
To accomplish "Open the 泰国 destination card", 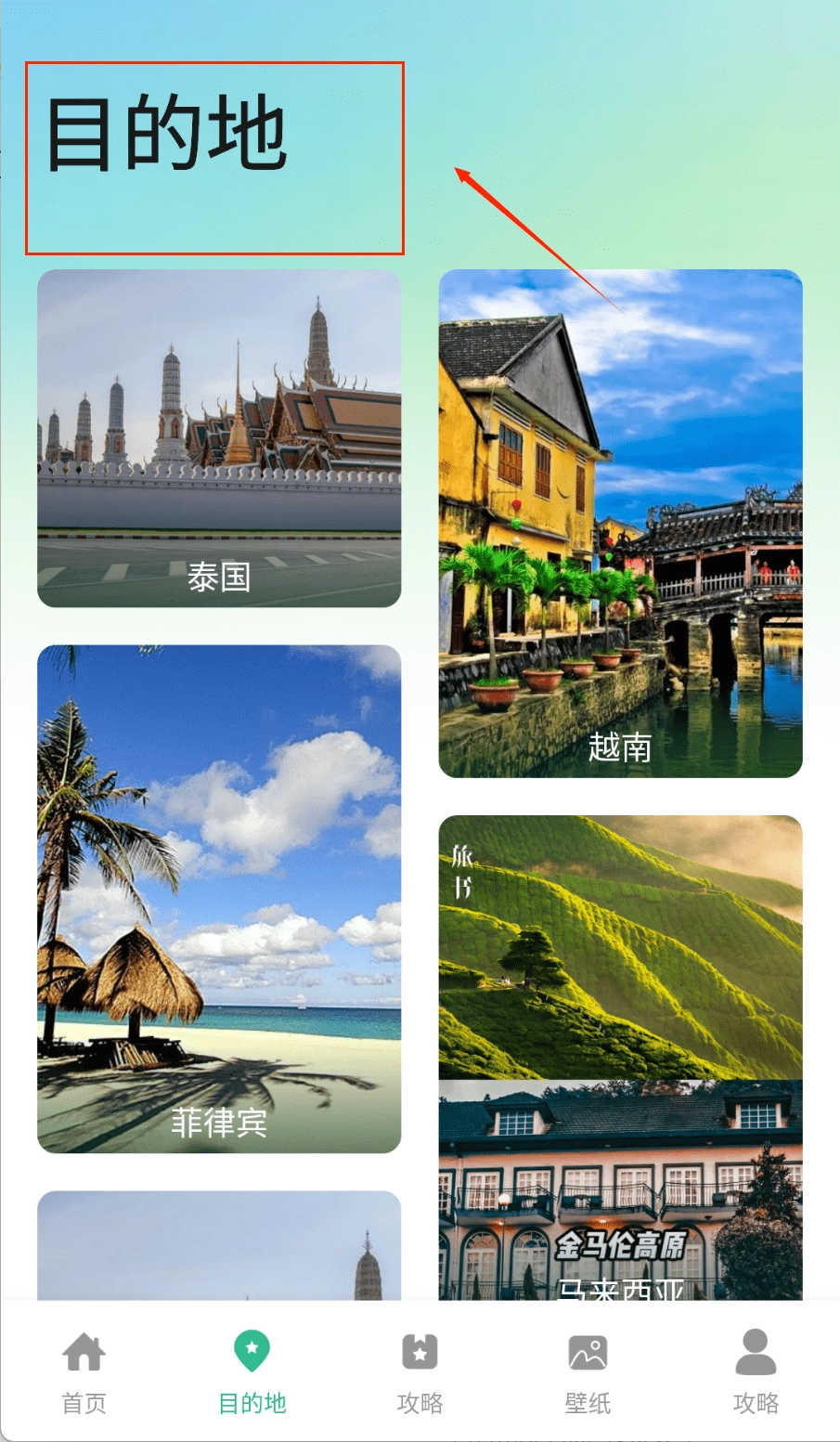I will tap(219, 438).
